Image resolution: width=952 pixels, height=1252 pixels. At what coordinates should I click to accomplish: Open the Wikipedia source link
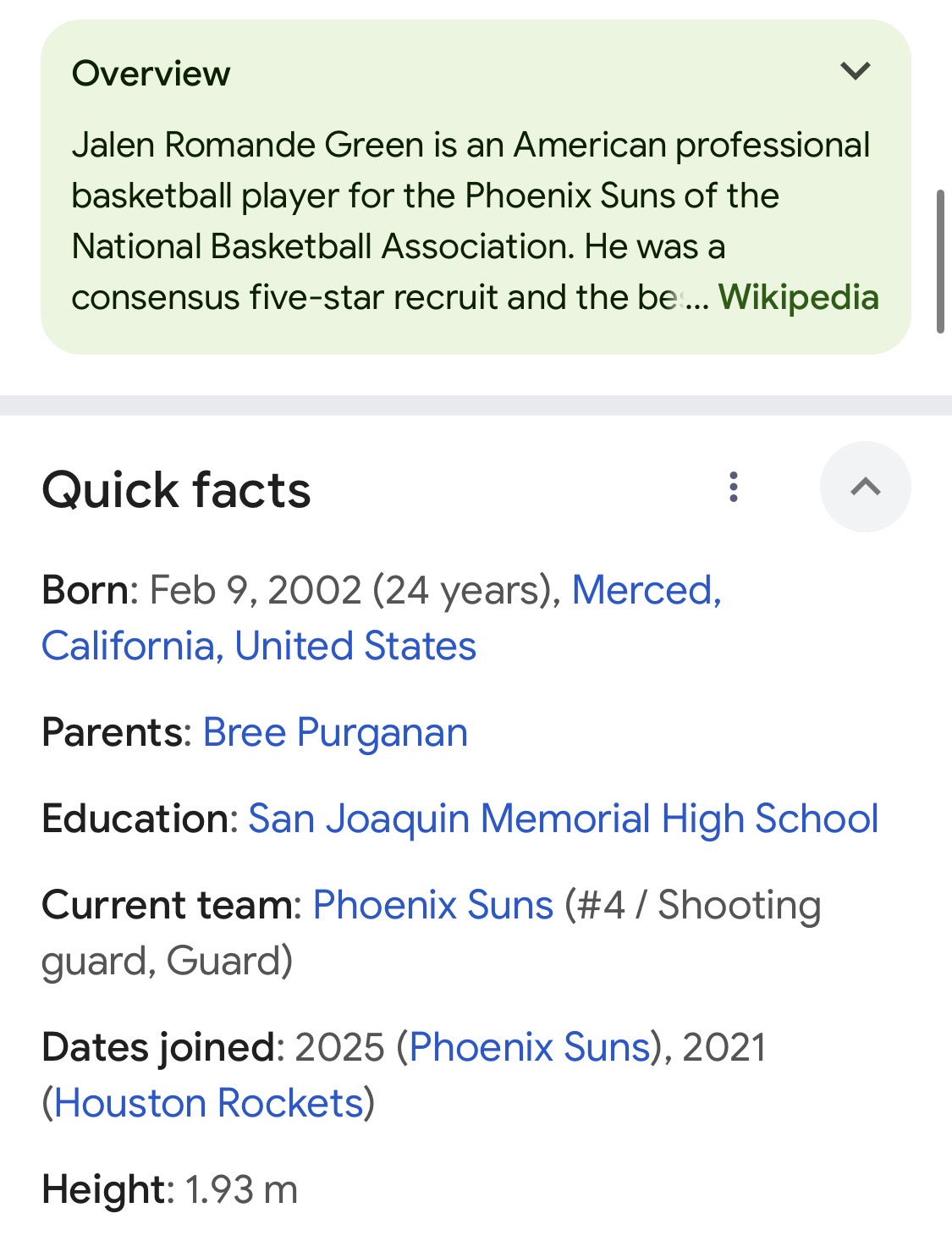pyautogui.click(x=798, y=297)
